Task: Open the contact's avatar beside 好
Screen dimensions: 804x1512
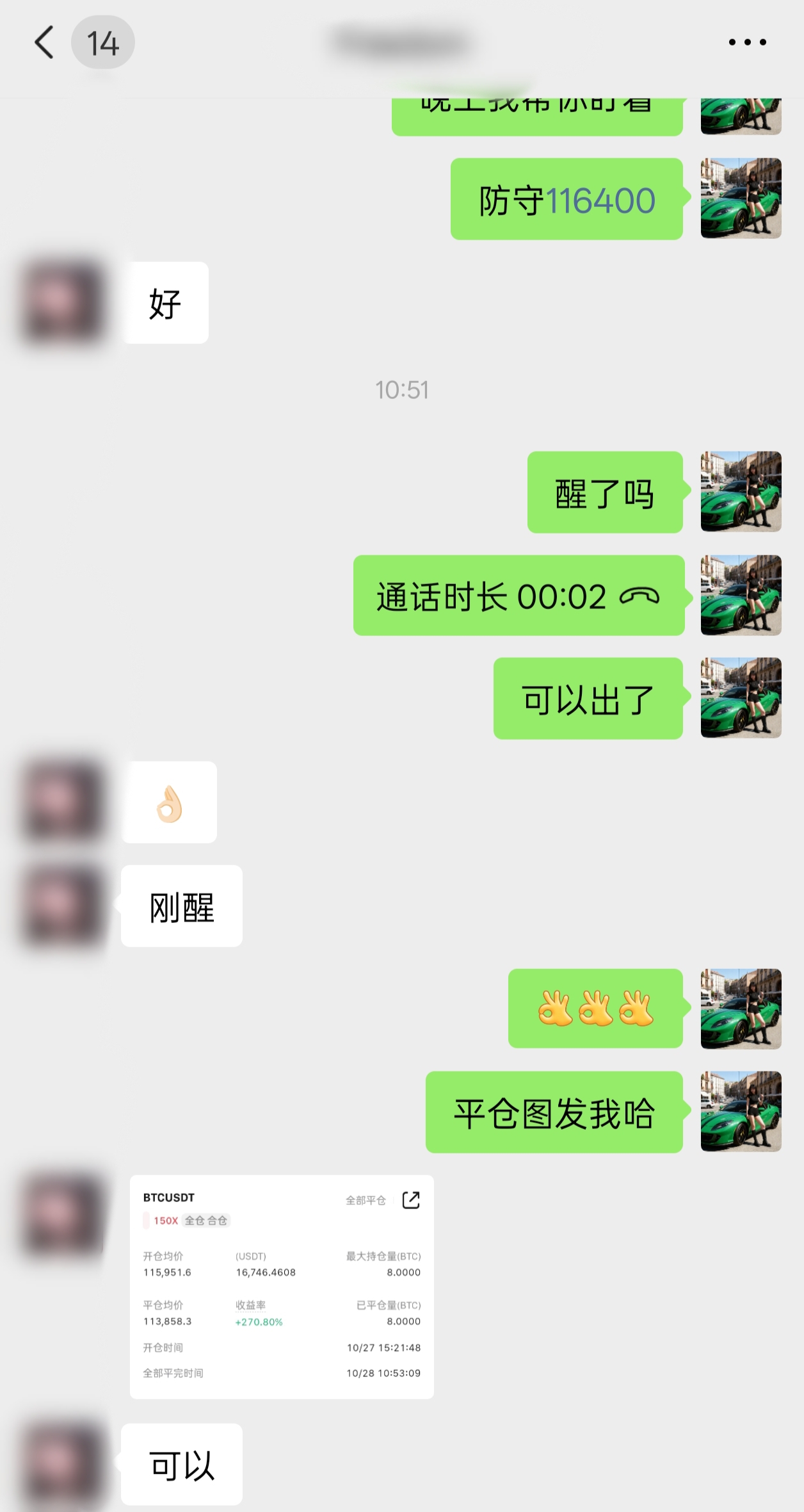Action: [63, 303]
